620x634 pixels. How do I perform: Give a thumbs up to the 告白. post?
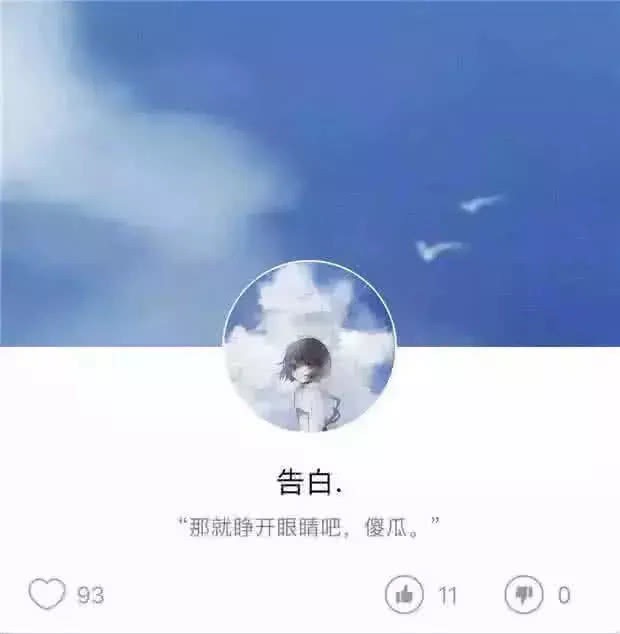405,595
